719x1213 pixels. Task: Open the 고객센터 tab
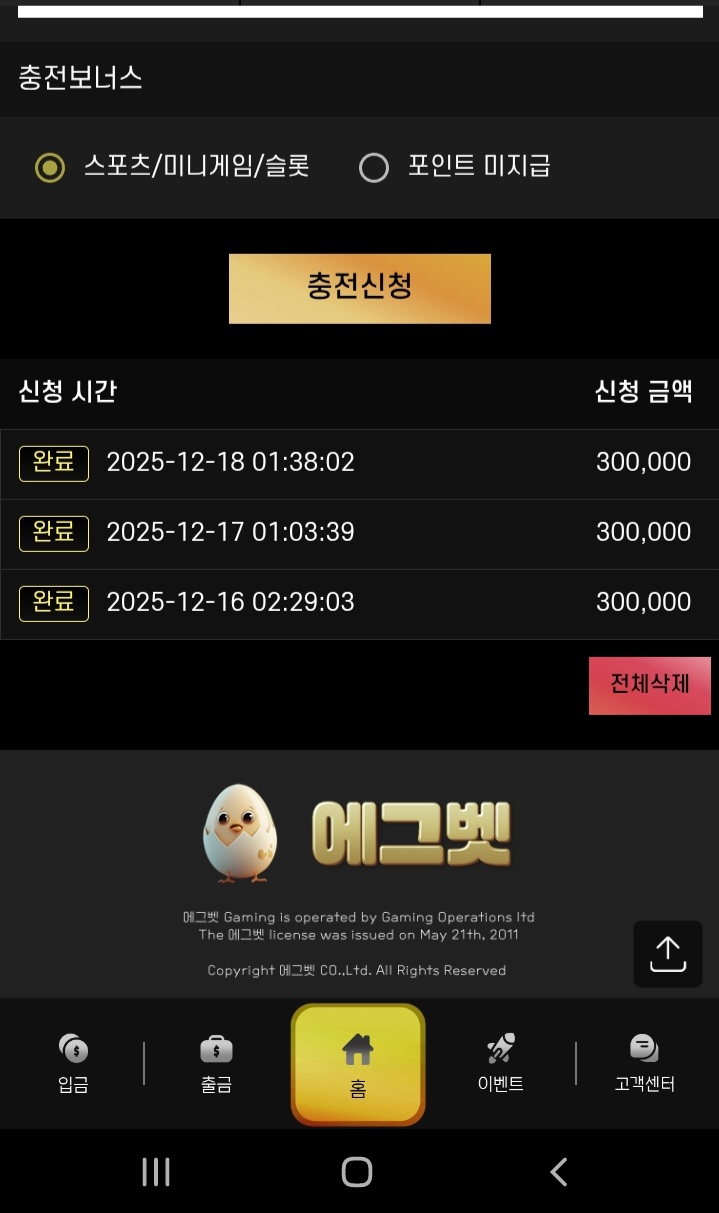pyautogui.click(x=644, y=1063)
